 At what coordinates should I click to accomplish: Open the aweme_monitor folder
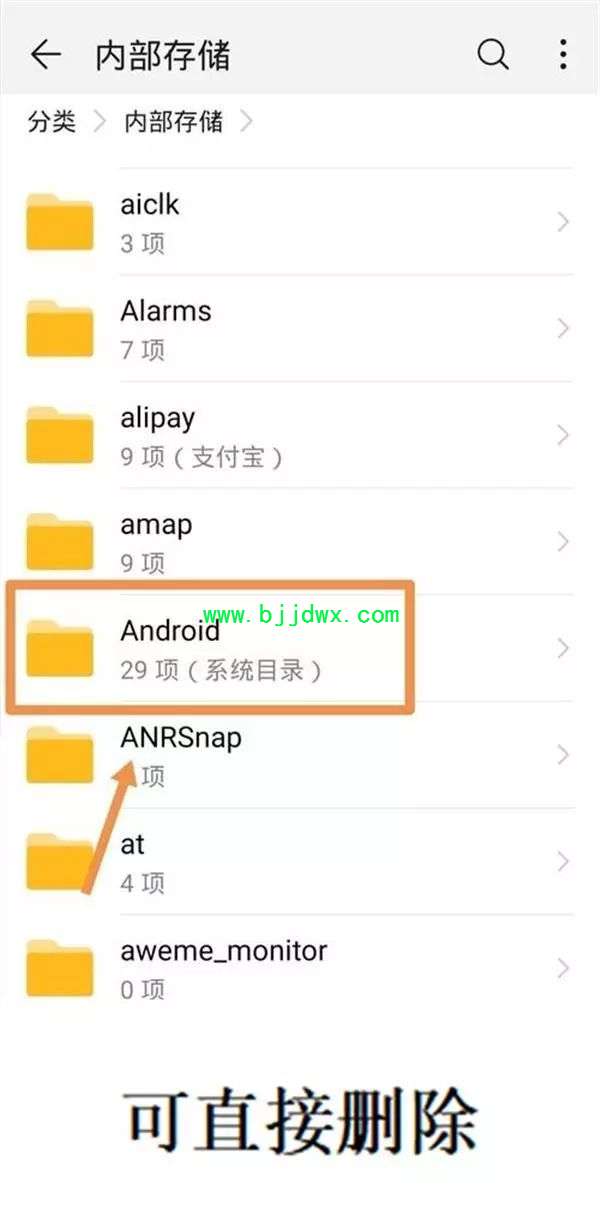pyautogui.click(x=300, y=968)
